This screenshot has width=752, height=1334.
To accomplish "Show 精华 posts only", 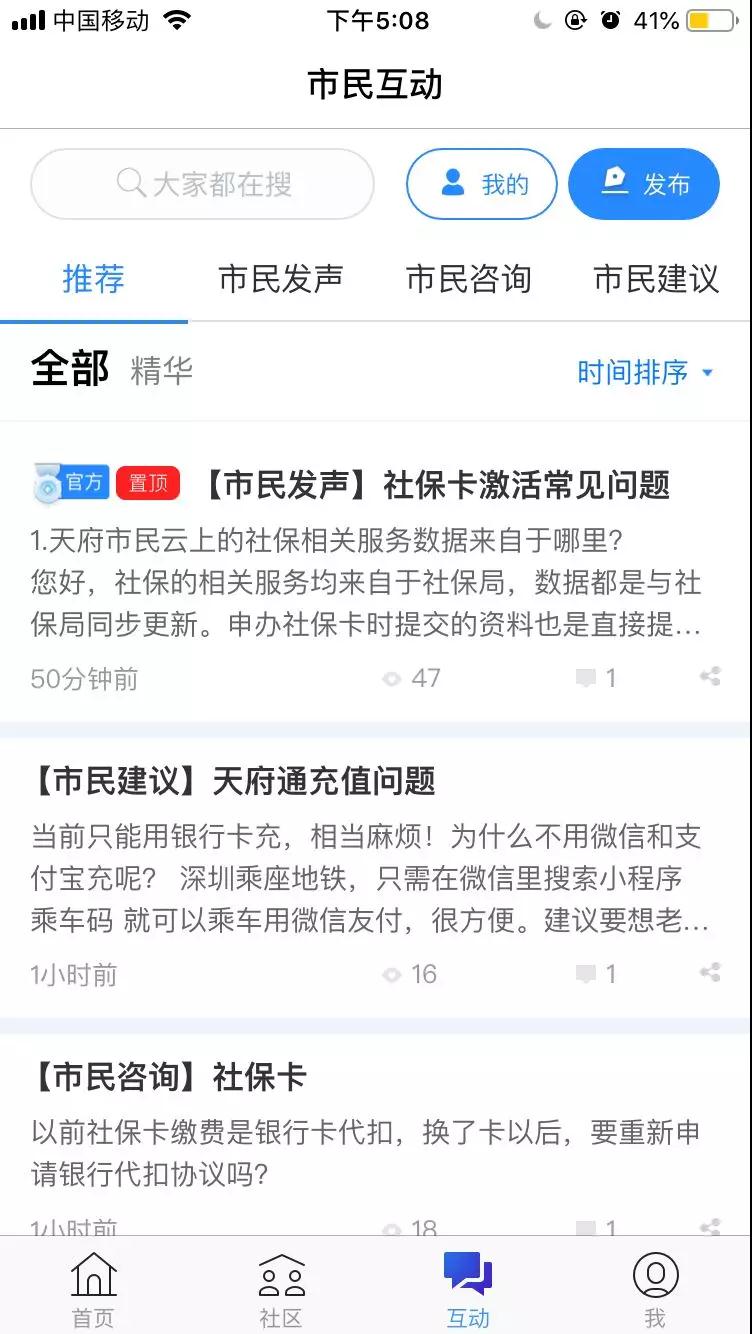I will click(x=161, y=371).
